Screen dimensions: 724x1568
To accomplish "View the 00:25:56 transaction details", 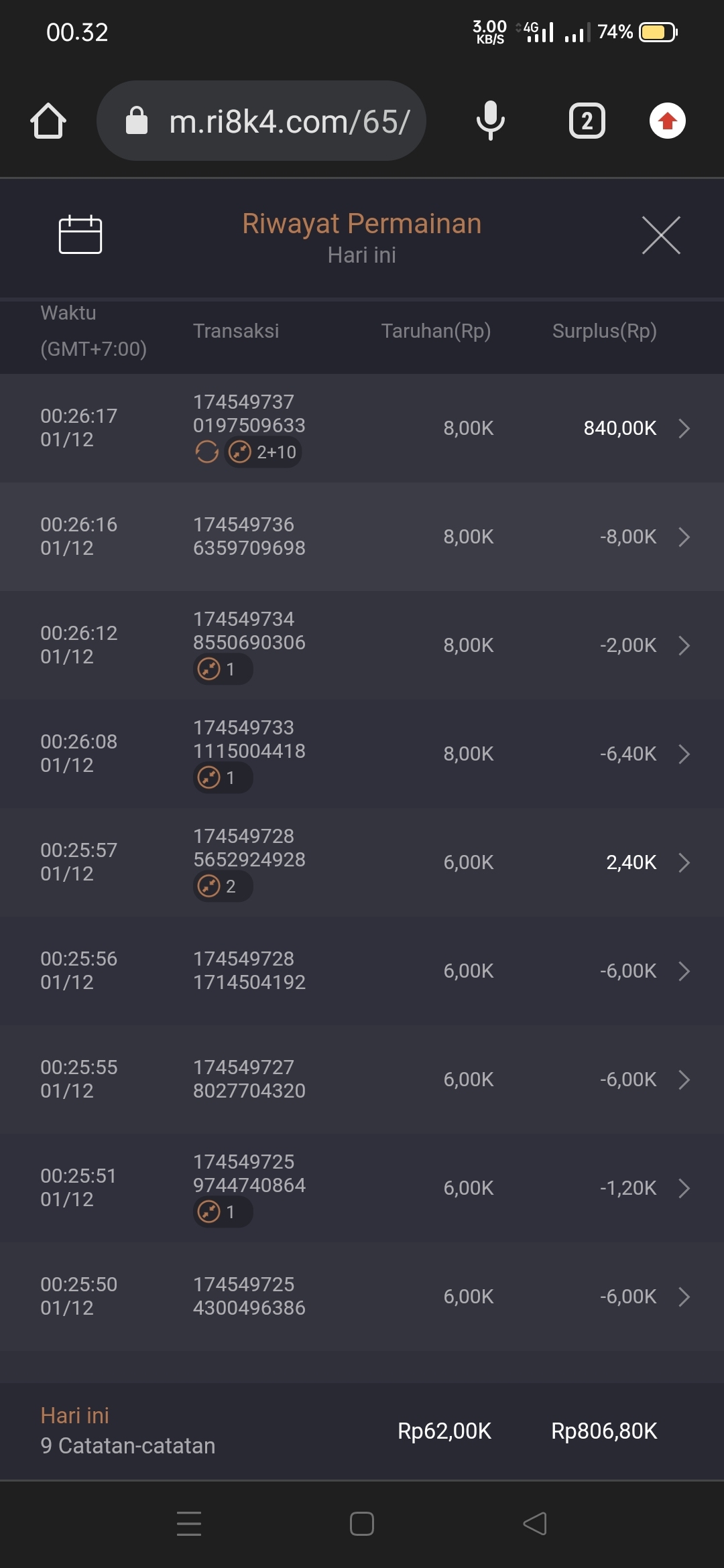I will [683, 971].
